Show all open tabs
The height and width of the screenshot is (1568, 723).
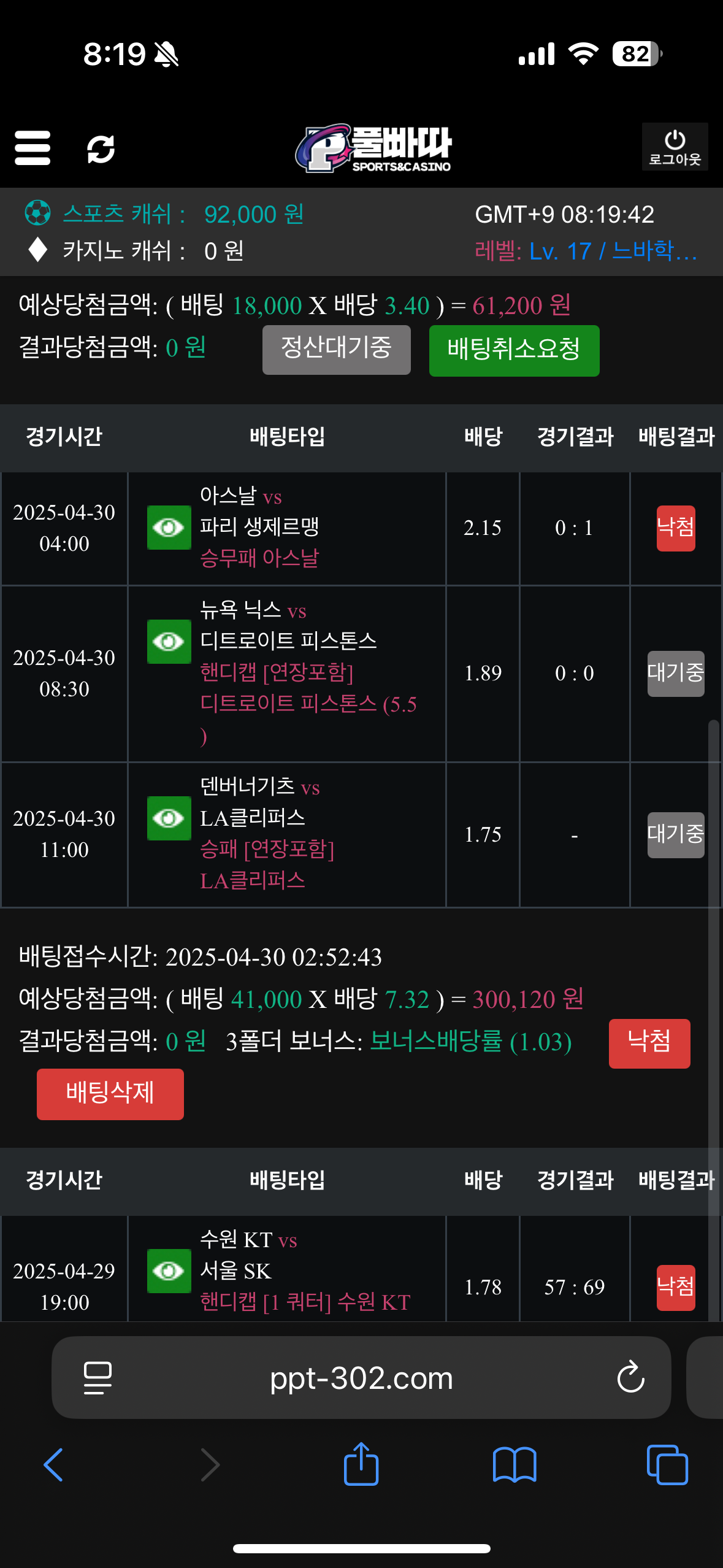coord(667,1465)
